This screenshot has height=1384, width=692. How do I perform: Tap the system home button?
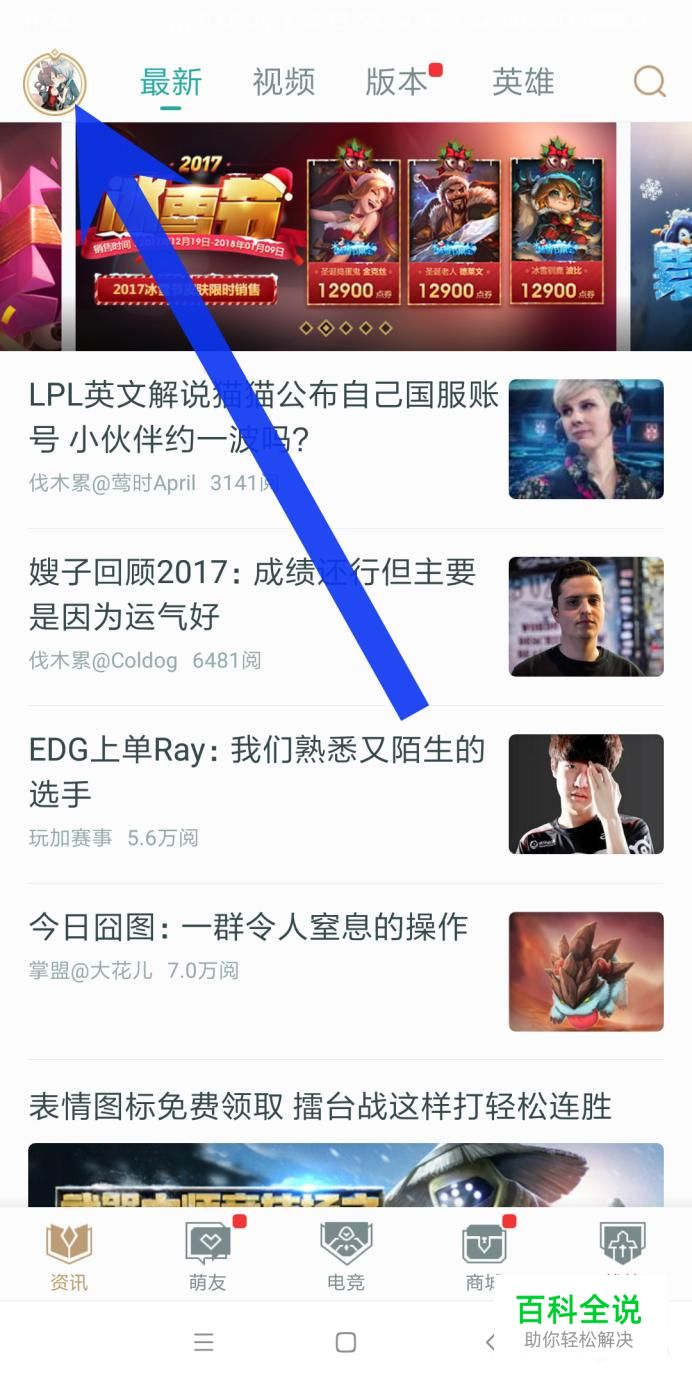[346, 1343]
